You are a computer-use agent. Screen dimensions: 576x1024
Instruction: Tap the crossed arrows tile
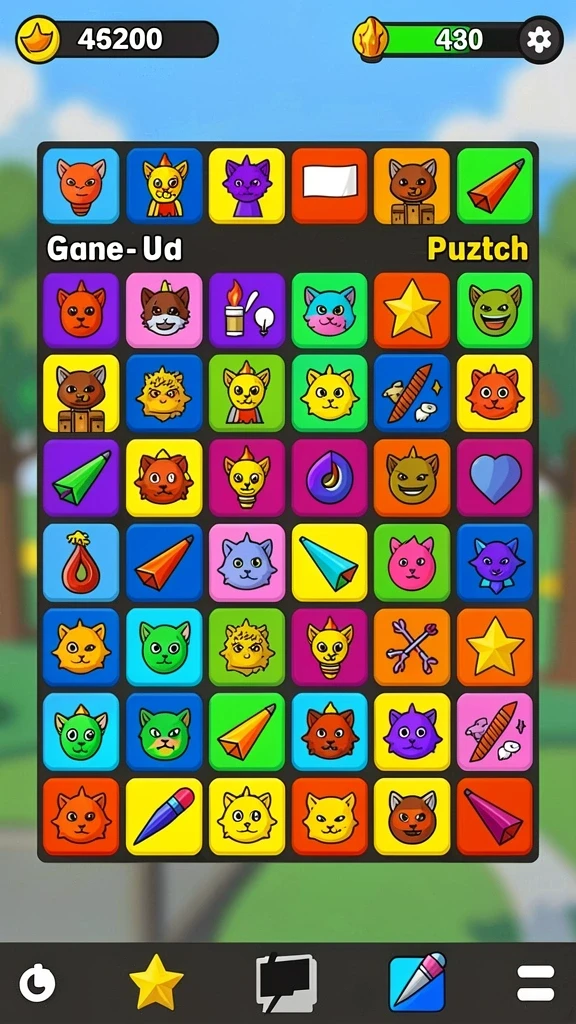tap(412, 647)
